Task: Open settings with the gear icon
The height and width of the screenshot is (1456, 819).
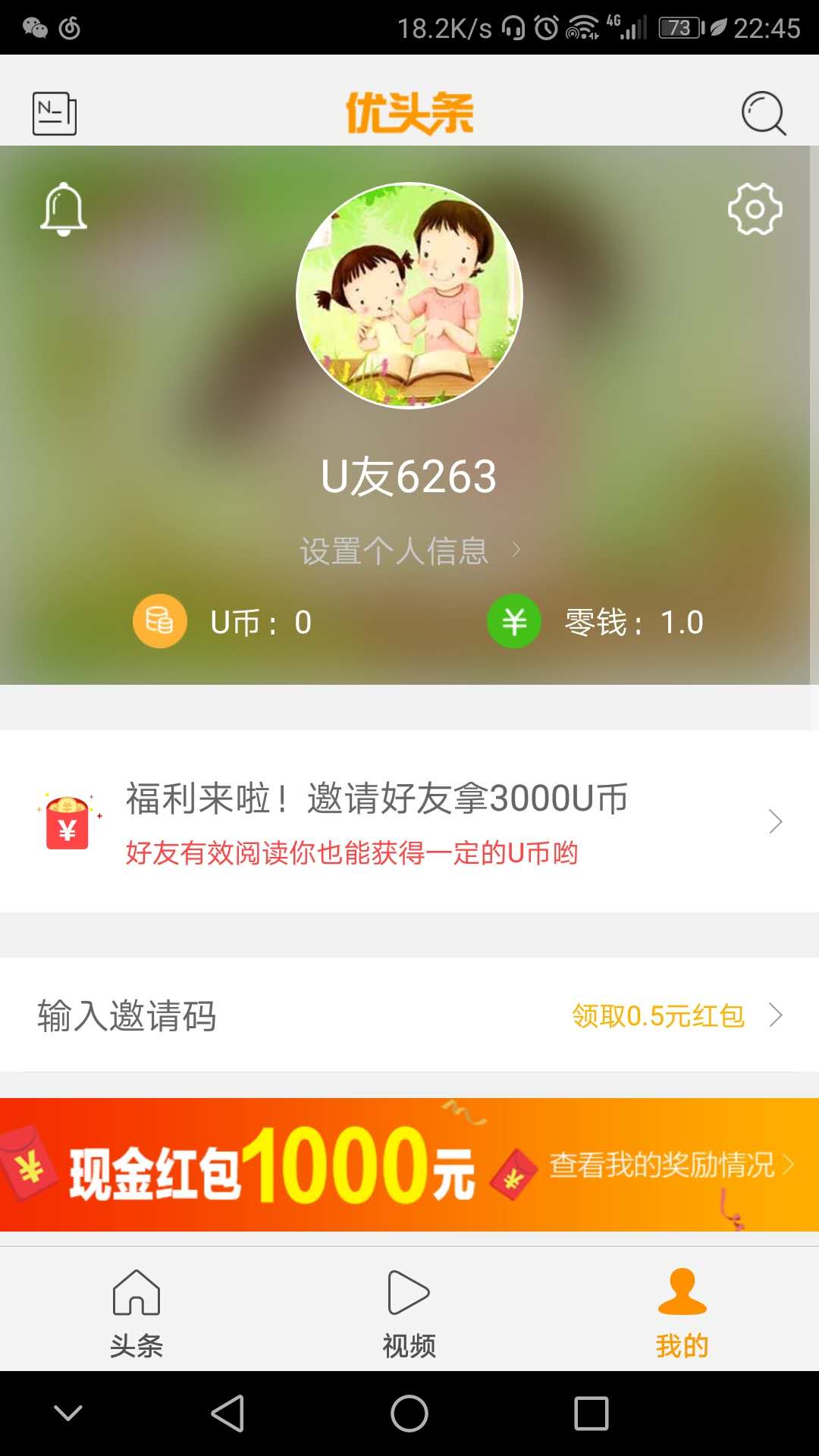Action: click(755, 210)
